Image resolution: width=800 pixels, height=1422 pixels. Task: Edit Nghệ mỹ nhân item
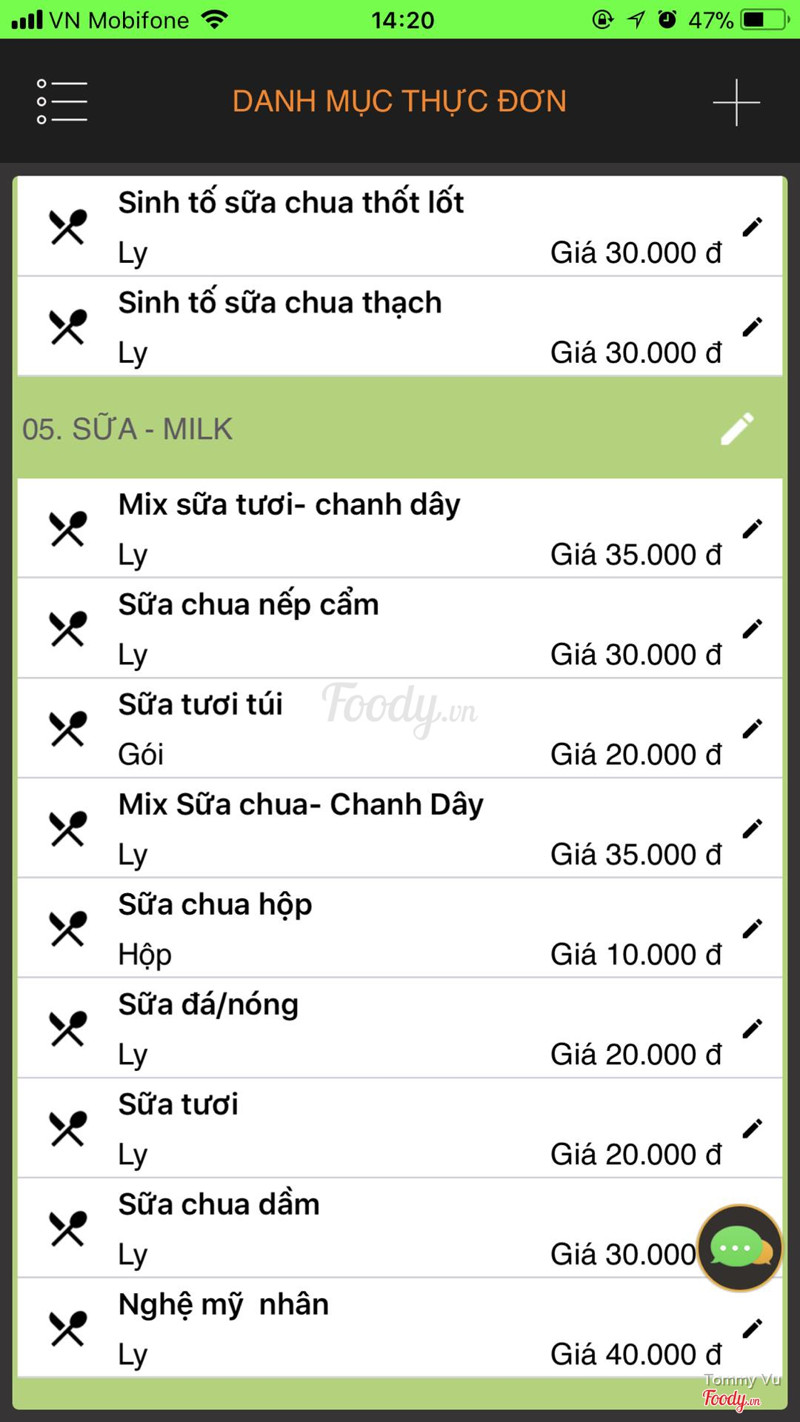pos(752,1329)
